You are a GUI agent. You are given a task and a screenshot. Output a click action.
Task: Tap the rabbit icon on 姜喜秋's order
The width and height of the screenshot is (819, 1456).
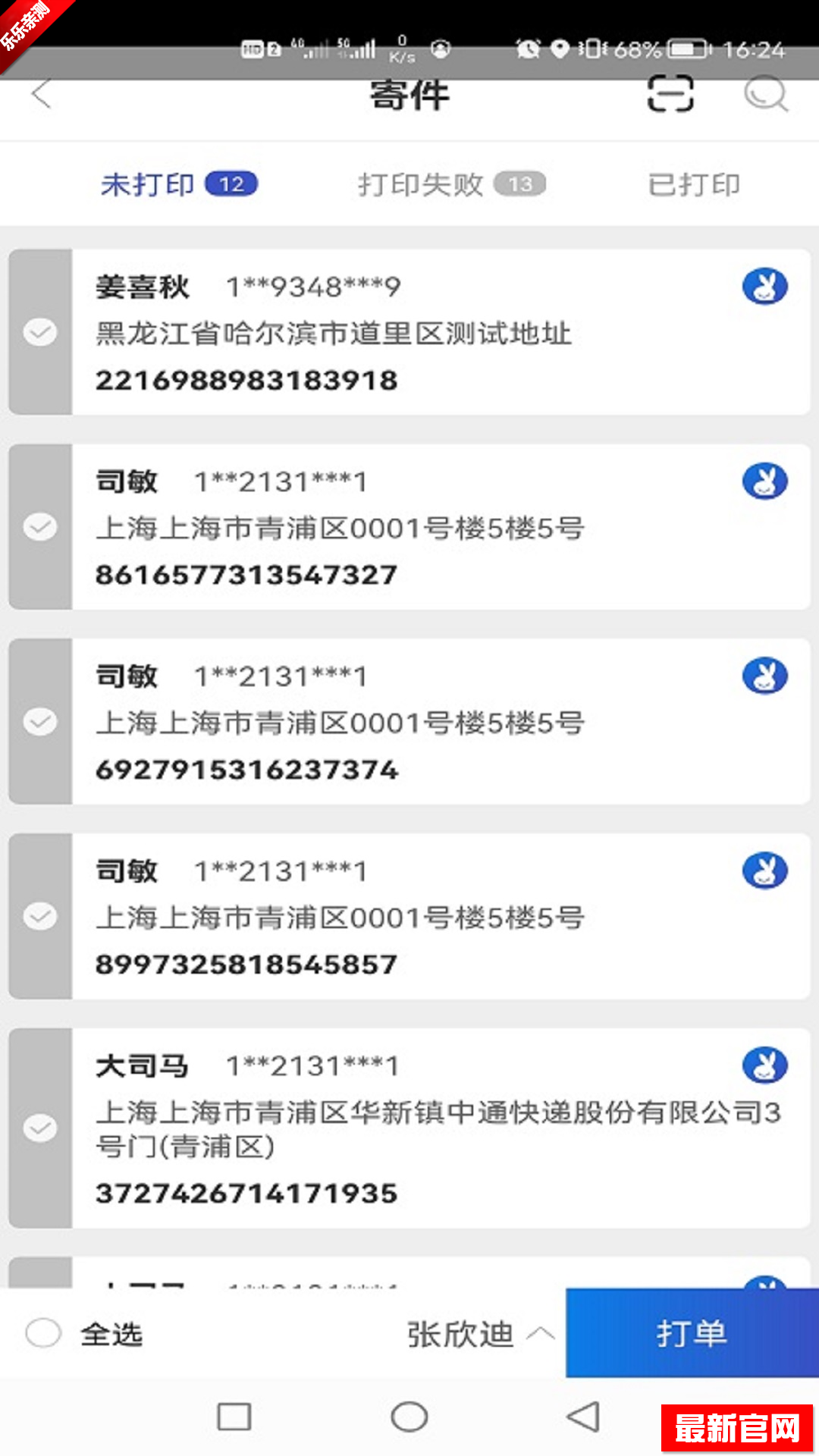(764, 287)
